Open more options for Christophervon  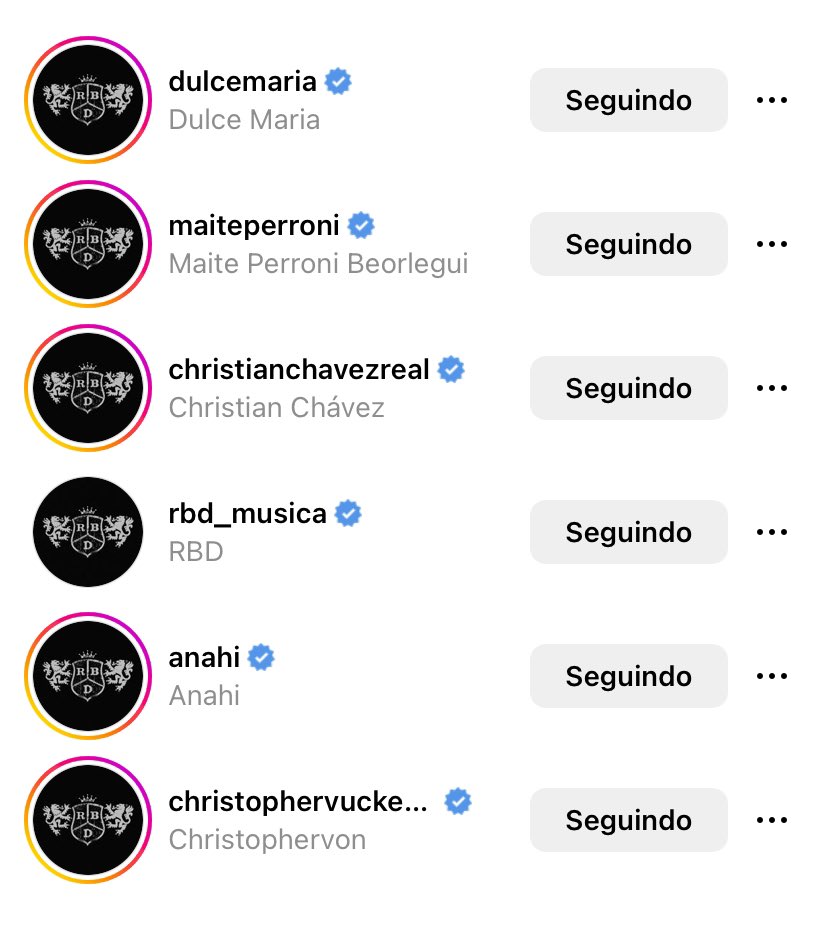[772, 820]
